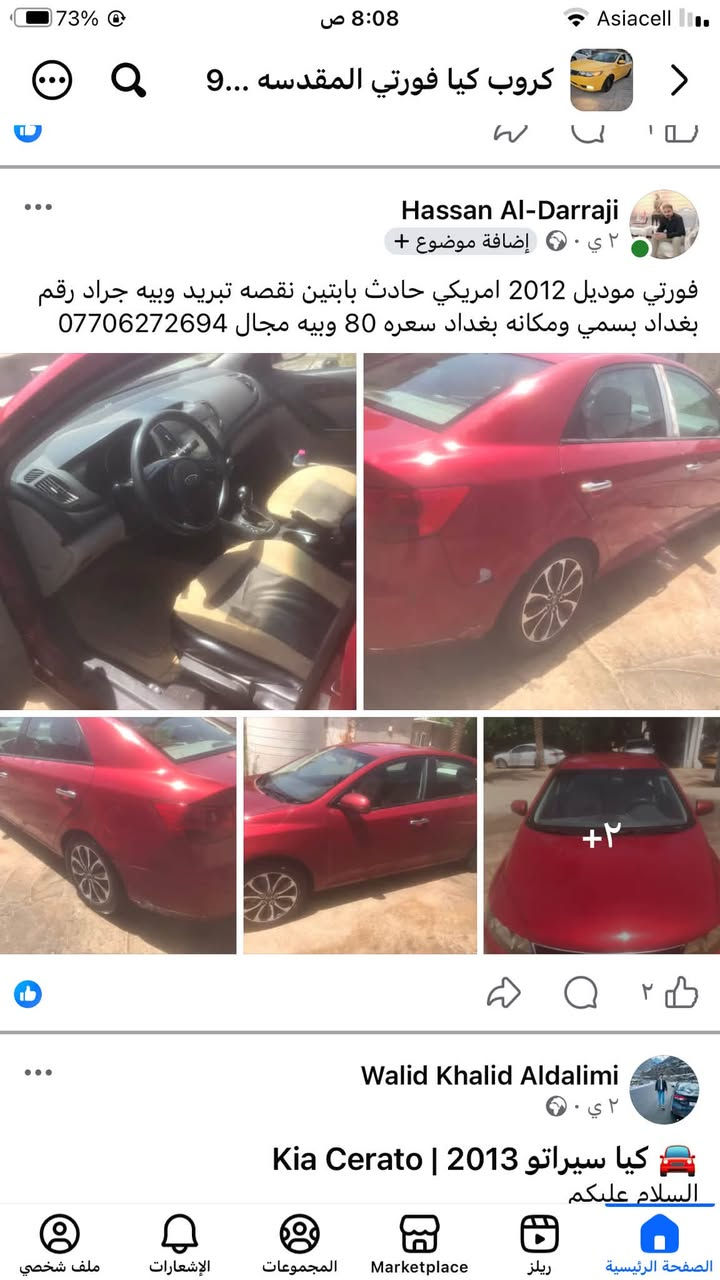
Task: Share Hassan Al-Darraji's post
Action: coord(504,993)
